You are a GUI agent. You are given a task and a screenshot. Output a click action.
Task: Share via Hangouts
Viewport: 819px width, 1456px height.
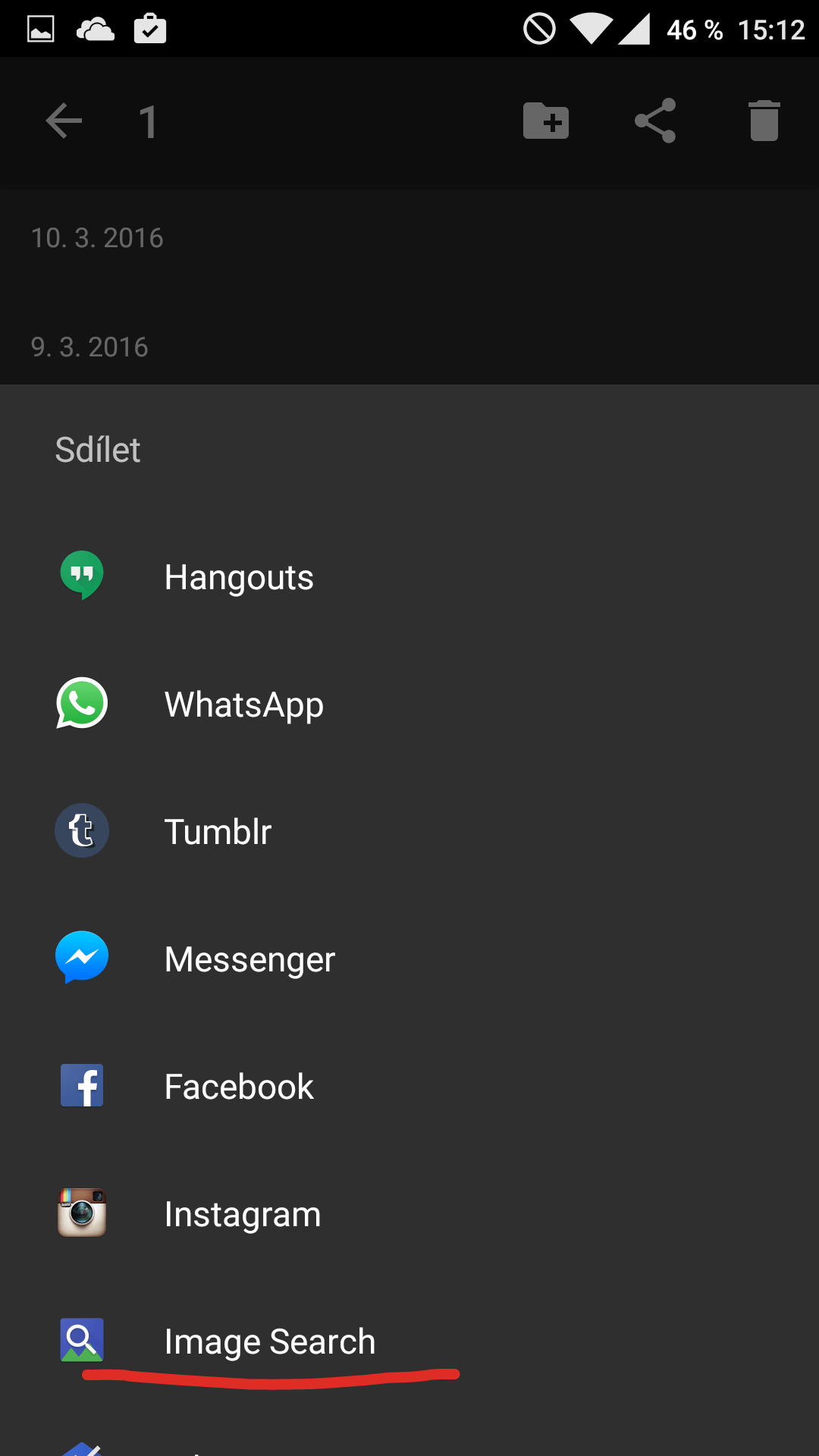click(409, 577)
